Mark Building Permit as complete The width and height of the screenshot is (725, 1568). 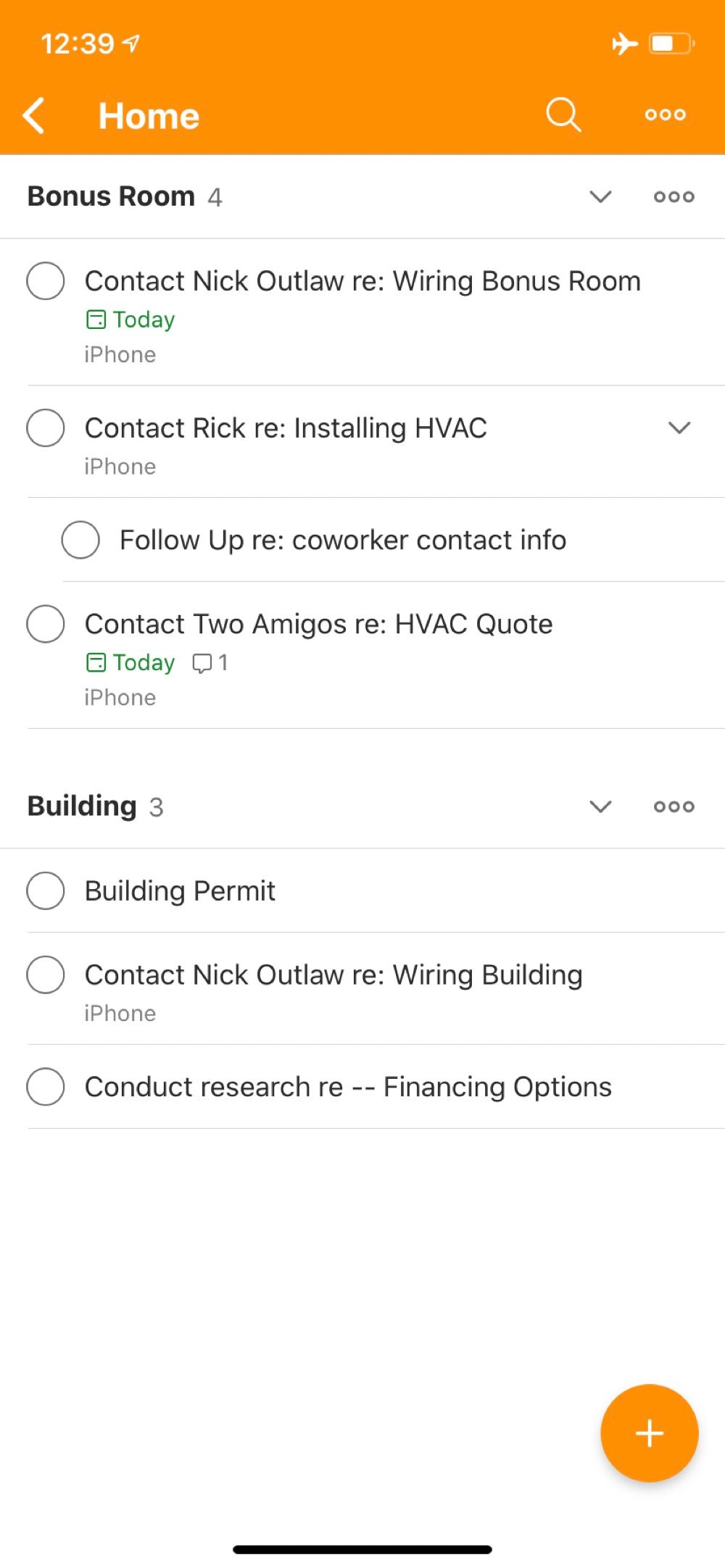[x=46, y=891]
